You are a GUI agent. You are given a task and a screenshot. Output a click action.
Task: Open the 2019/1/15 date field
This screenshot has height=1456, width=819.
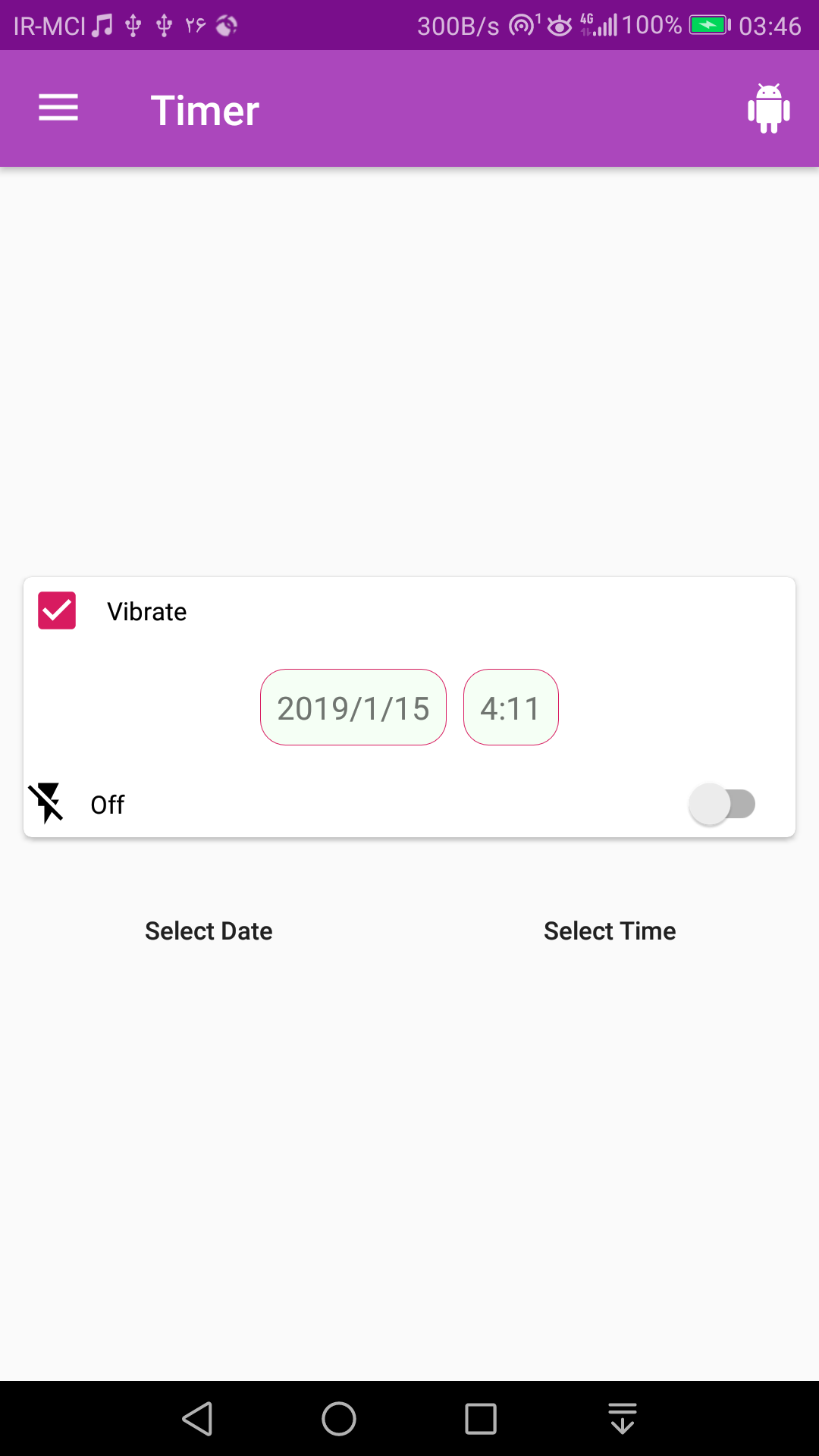353,708
